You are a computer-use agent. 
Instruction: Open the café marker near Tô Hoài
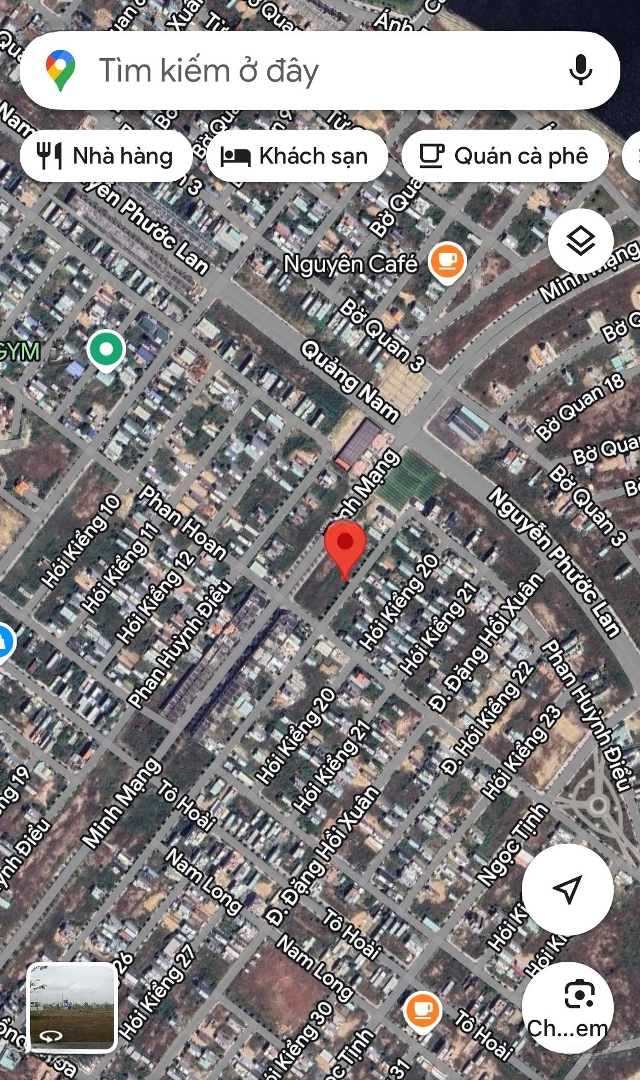(x=422, y=1011)
